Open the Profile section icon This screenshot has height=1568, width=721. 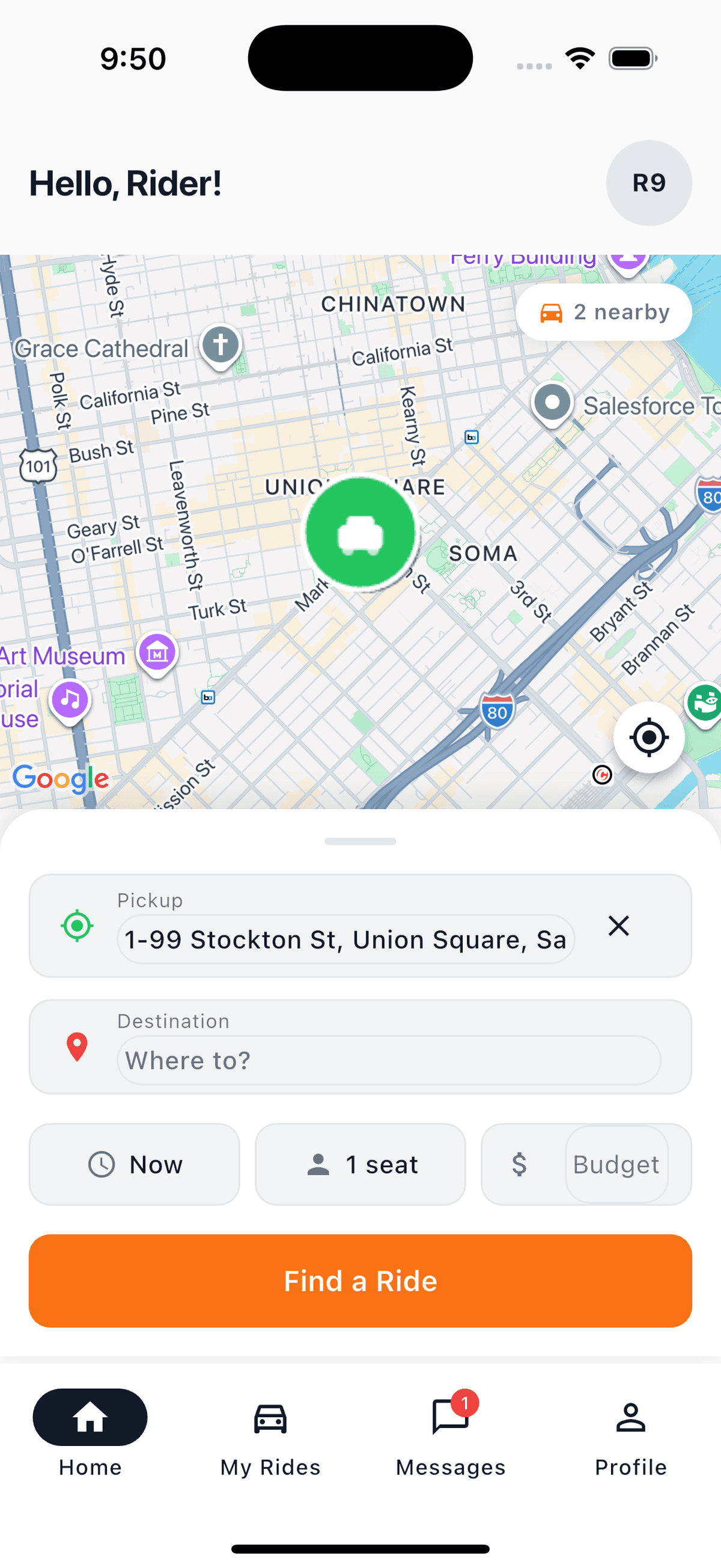click(x=630, y=1418)
